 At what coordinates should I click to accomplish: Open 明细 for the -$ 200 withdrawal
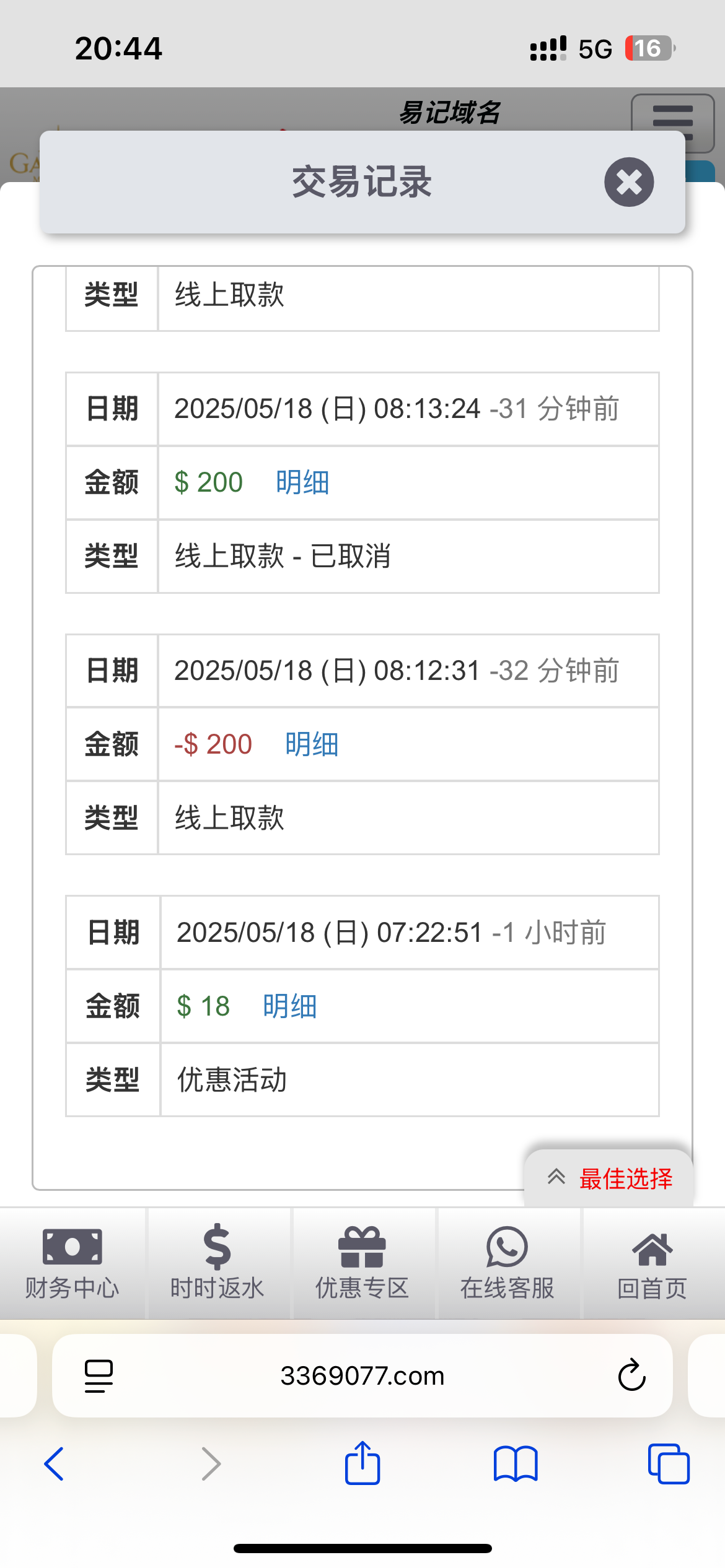pos(312,744)
